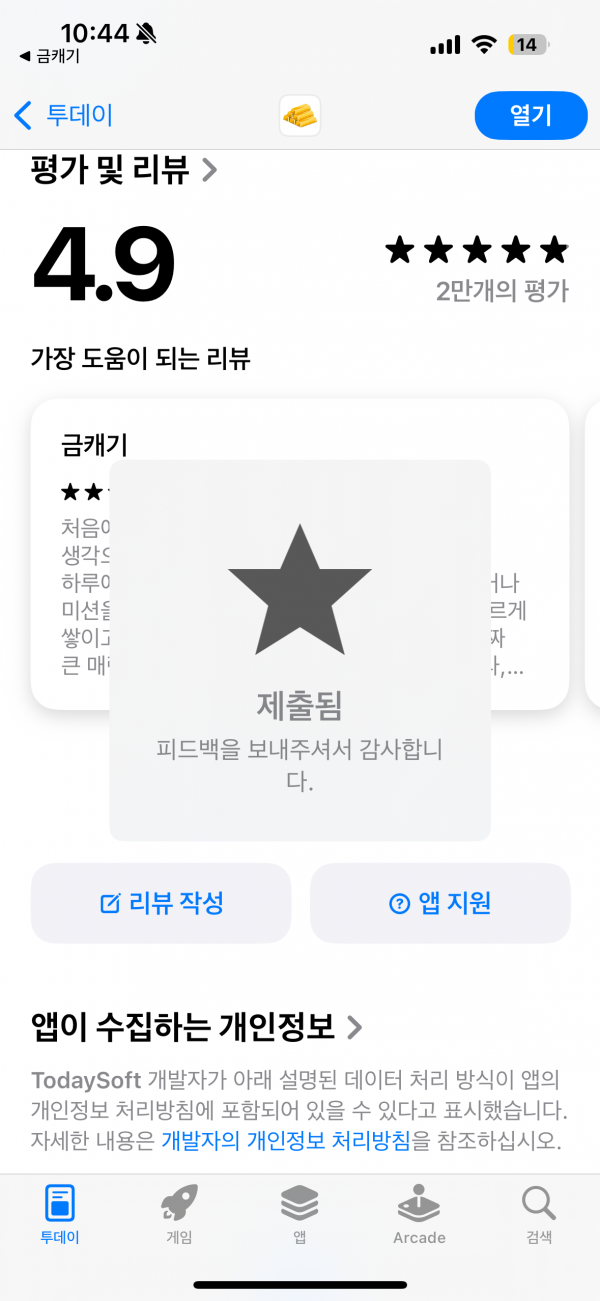Tap the 열기 button to open app
Viewport: 600px width, 1301px height.
pos(530,115)
